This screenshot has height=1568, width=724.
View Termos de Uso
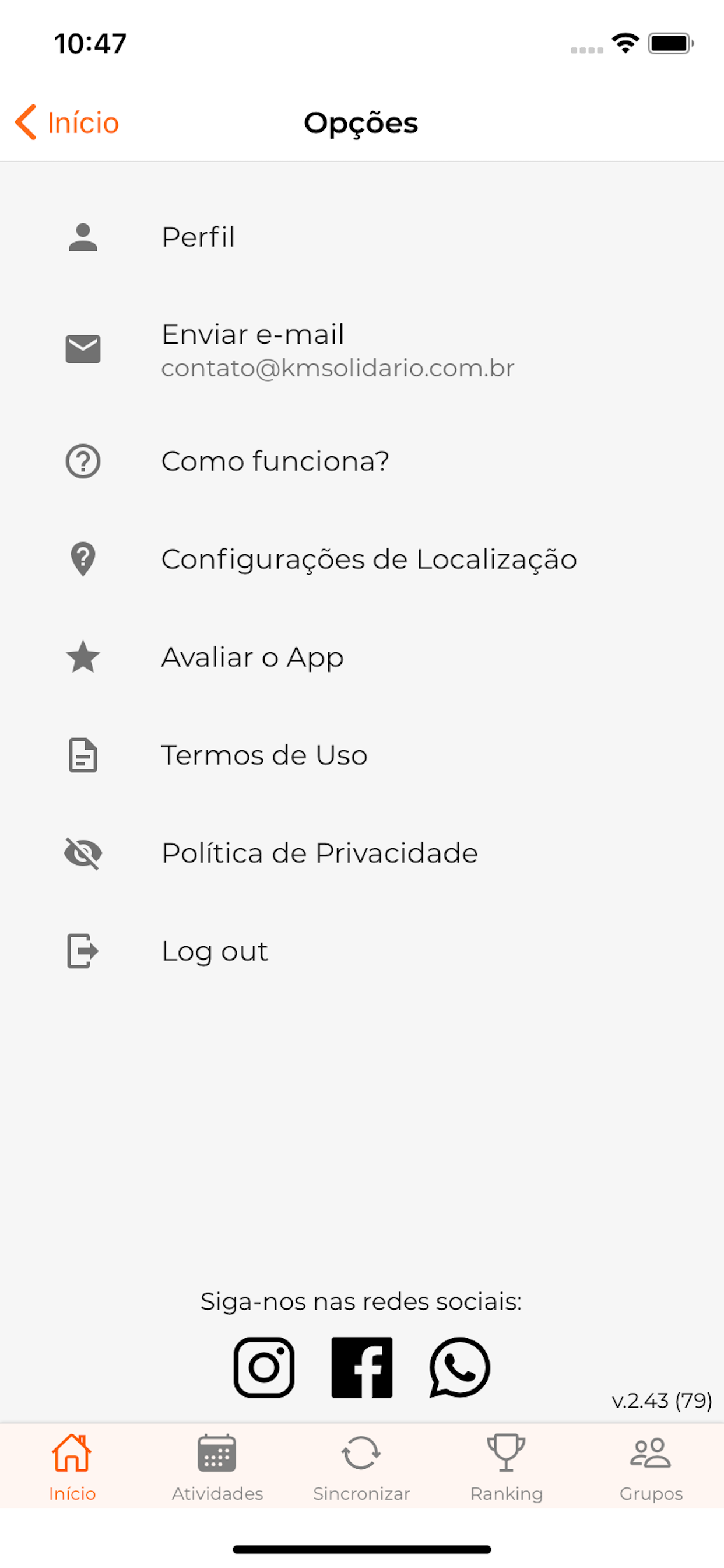pyautogui.click(x=362, y=755)
